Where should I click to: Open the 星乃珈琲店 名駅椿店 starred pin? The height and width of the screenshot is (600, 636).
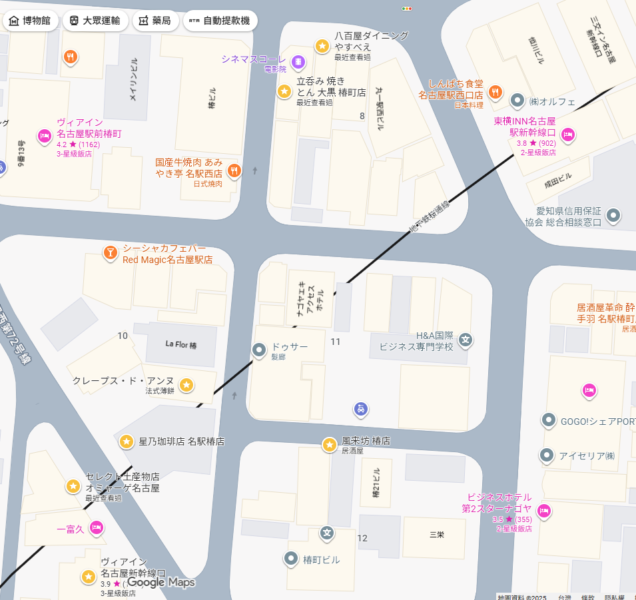pos(127,441)
